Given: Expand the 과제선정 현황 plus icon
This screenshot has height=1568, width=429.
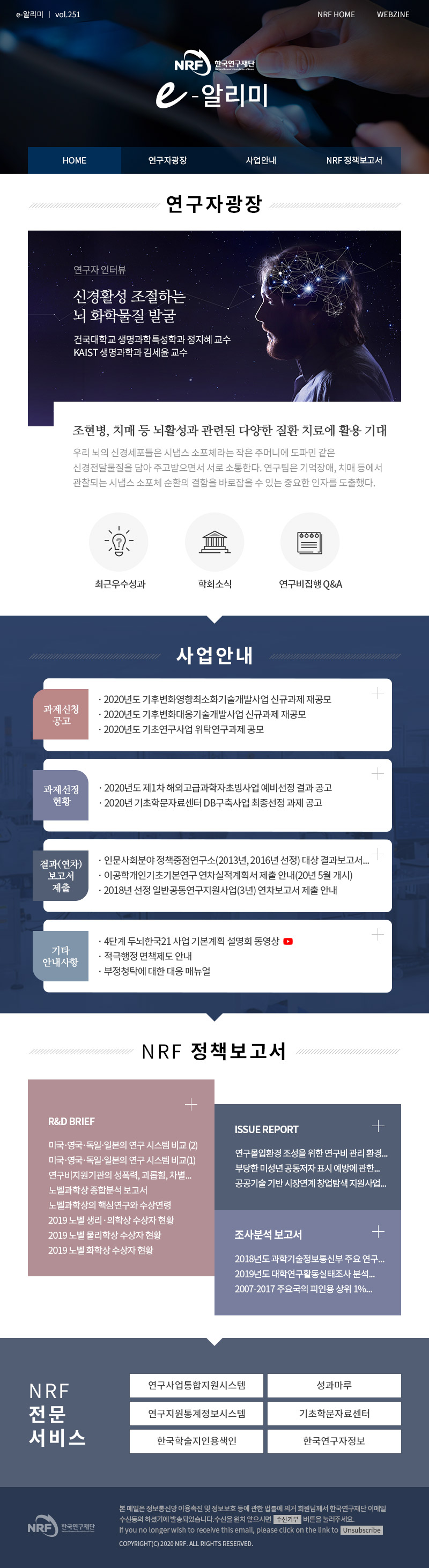Looking at the screenshot, I should (378, 774).
